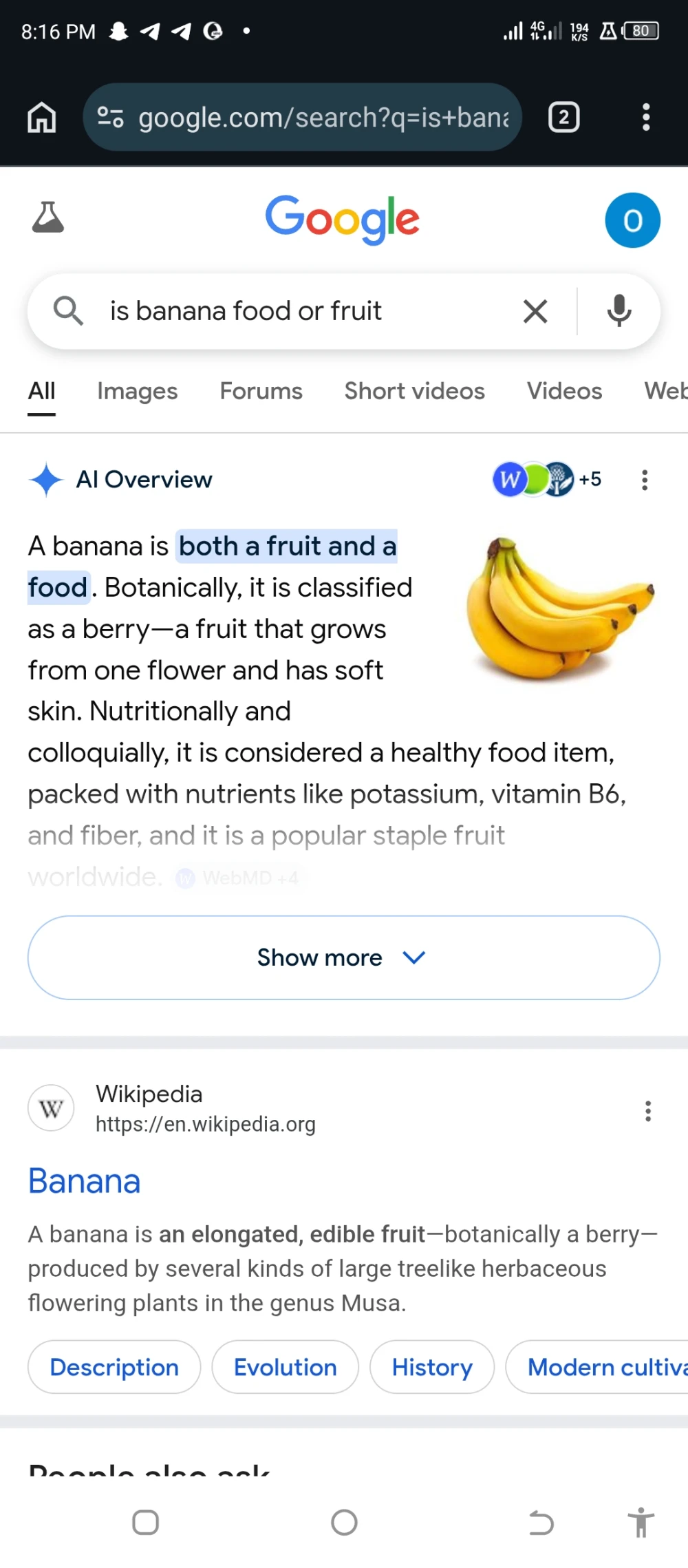Switch to the Videos tab

pyautogui.click(x=564, y=391)
